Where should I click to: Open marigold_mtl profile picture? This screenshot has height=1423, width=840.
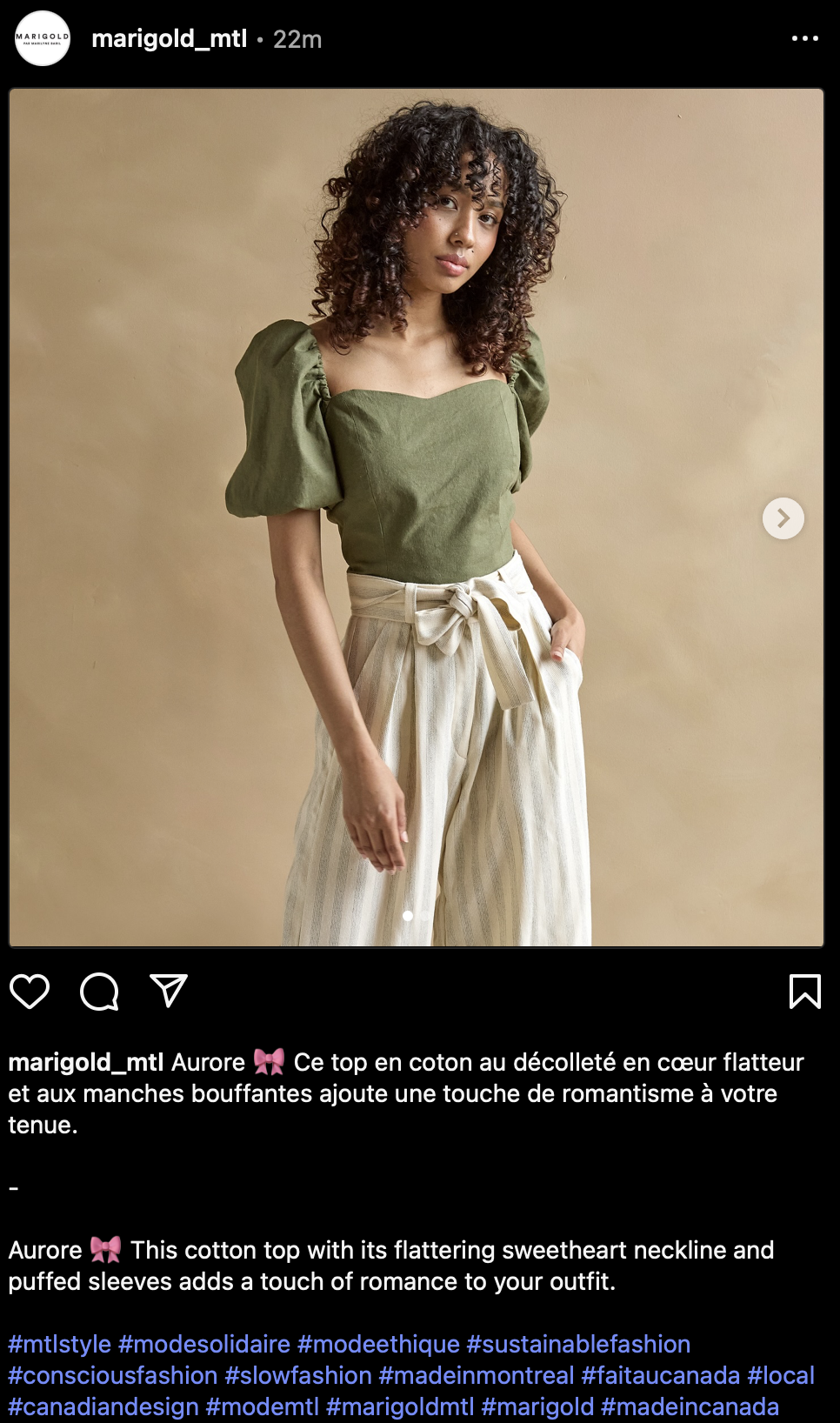pyautogui.click(x=42, y=39)
